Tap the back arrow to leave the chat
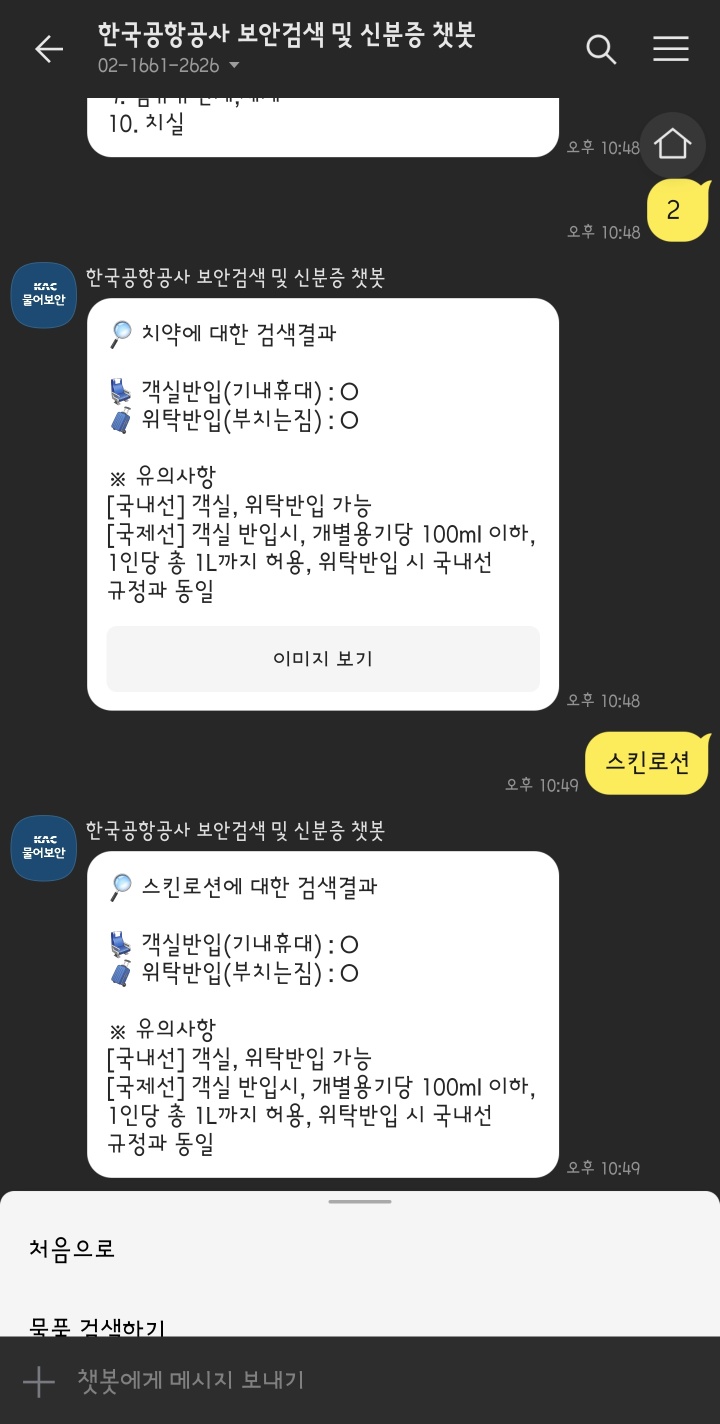The height and width of the screenshot is (1424, 720). point(48,49)
